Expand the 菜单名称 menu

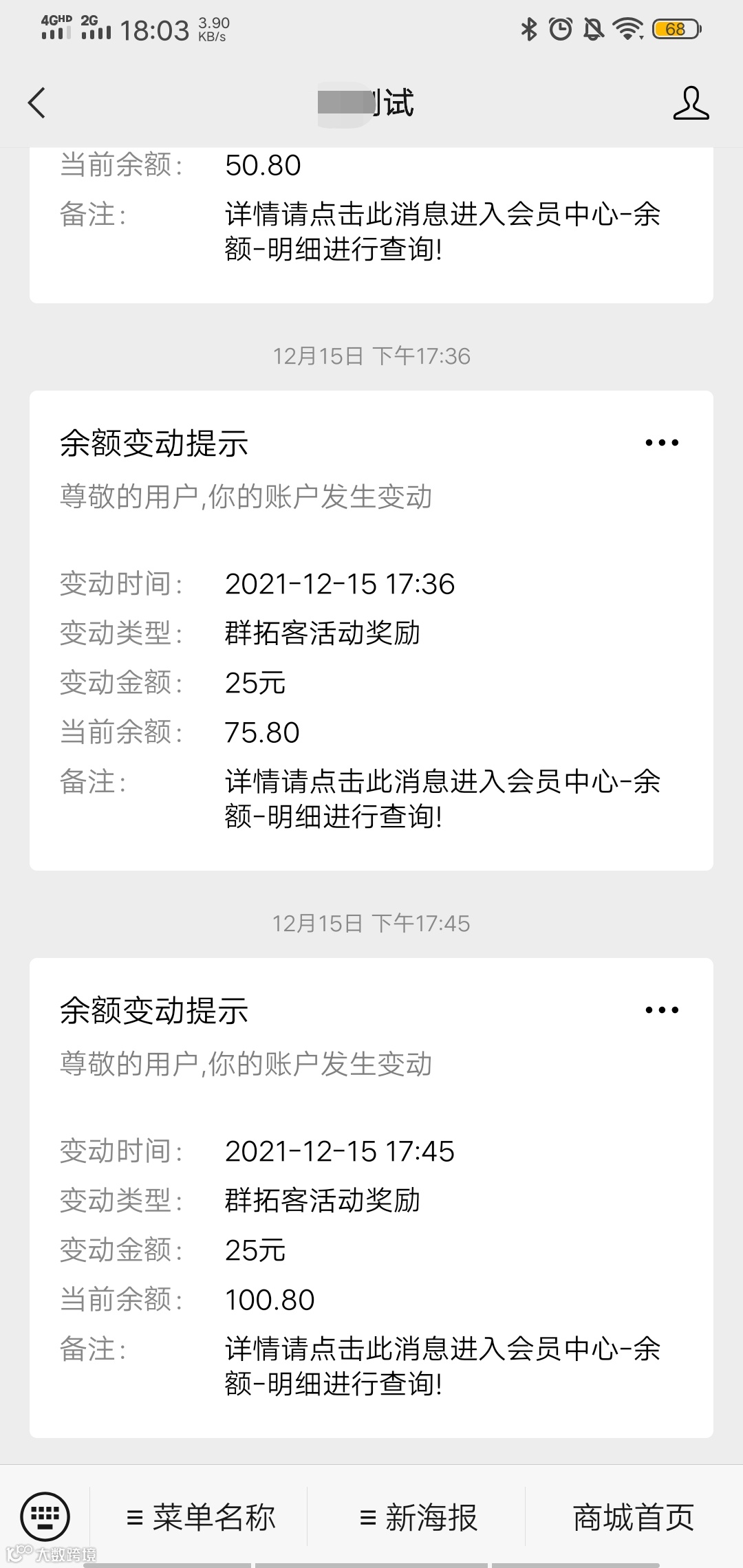201,1518
